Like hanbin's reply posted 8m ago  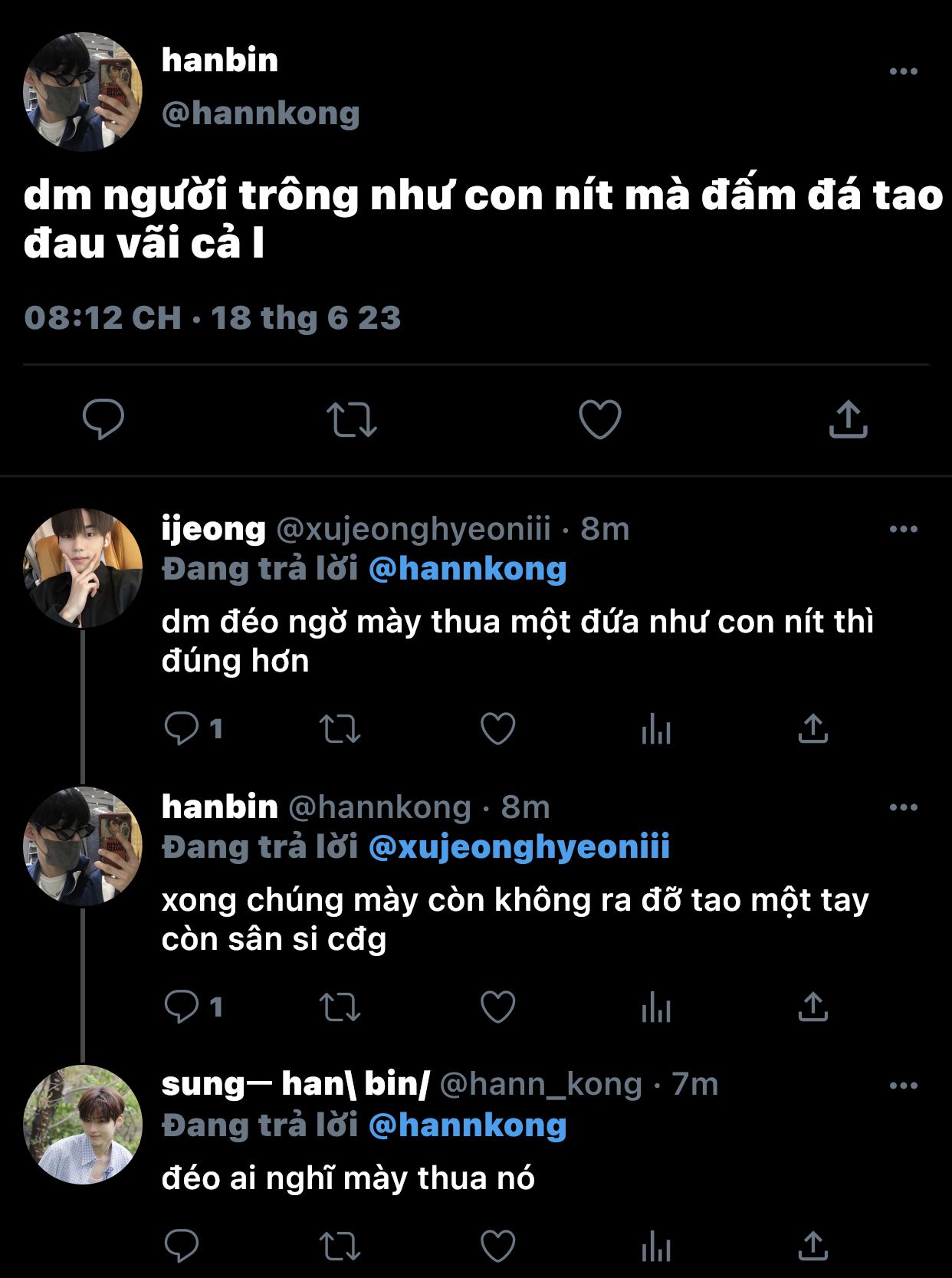tap(497, 1007)
